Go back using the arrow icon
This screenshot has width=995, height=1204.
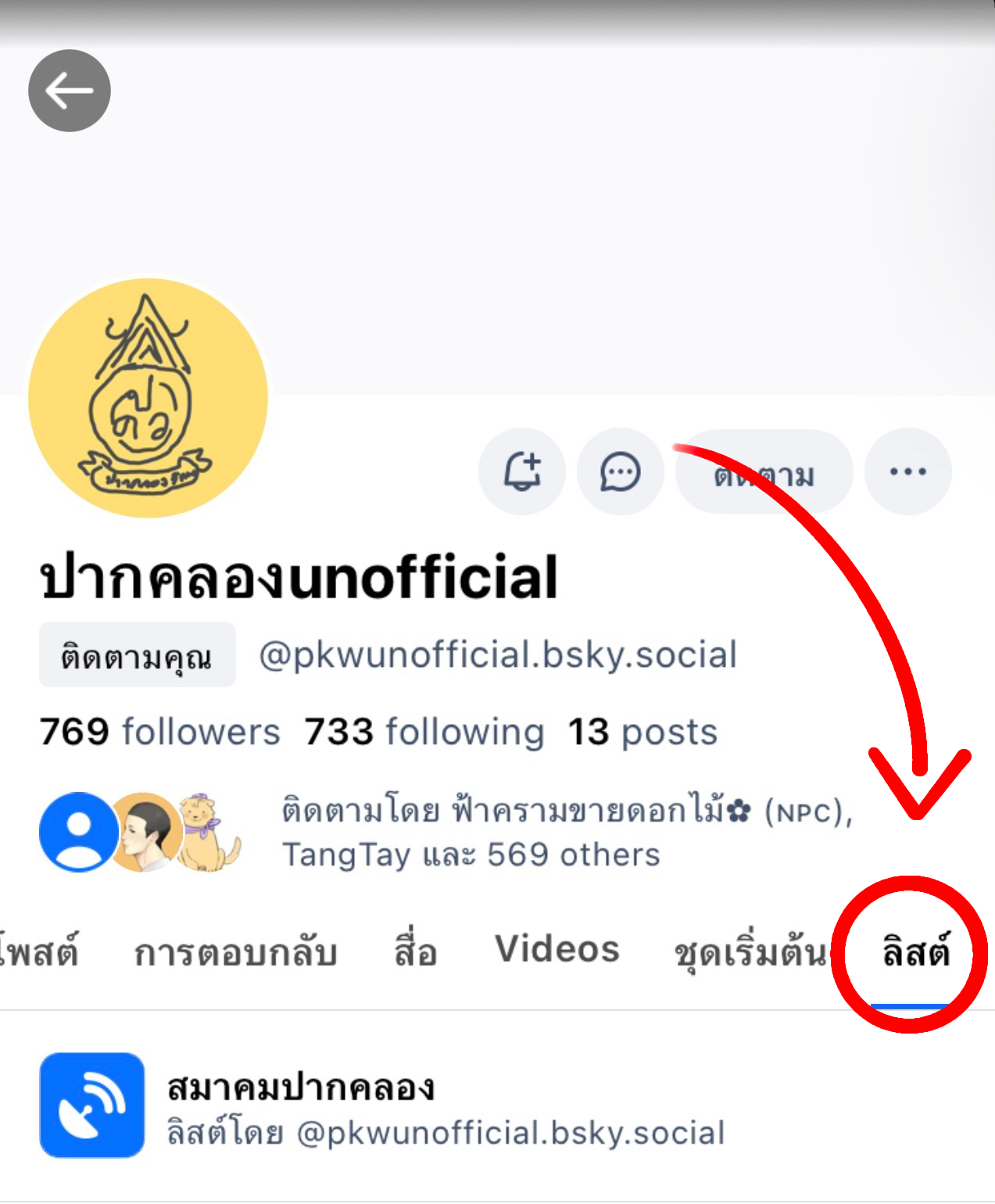pos(70,91)
